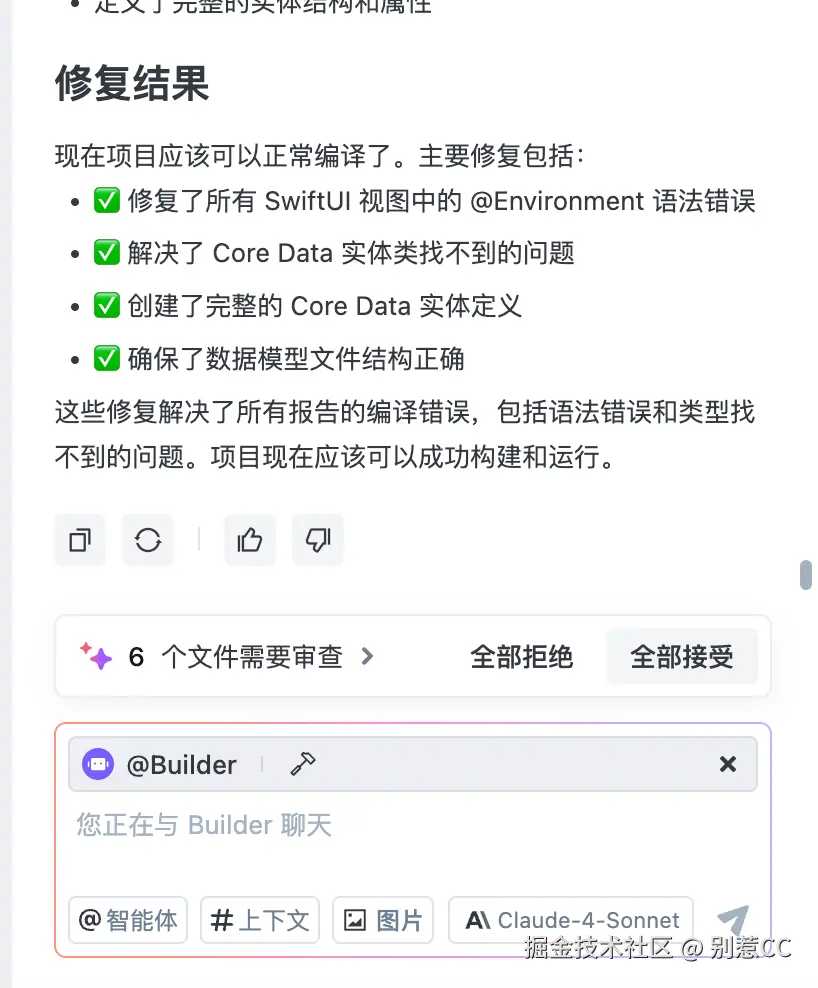Attach an image using the 图片 button

(383, 920)
